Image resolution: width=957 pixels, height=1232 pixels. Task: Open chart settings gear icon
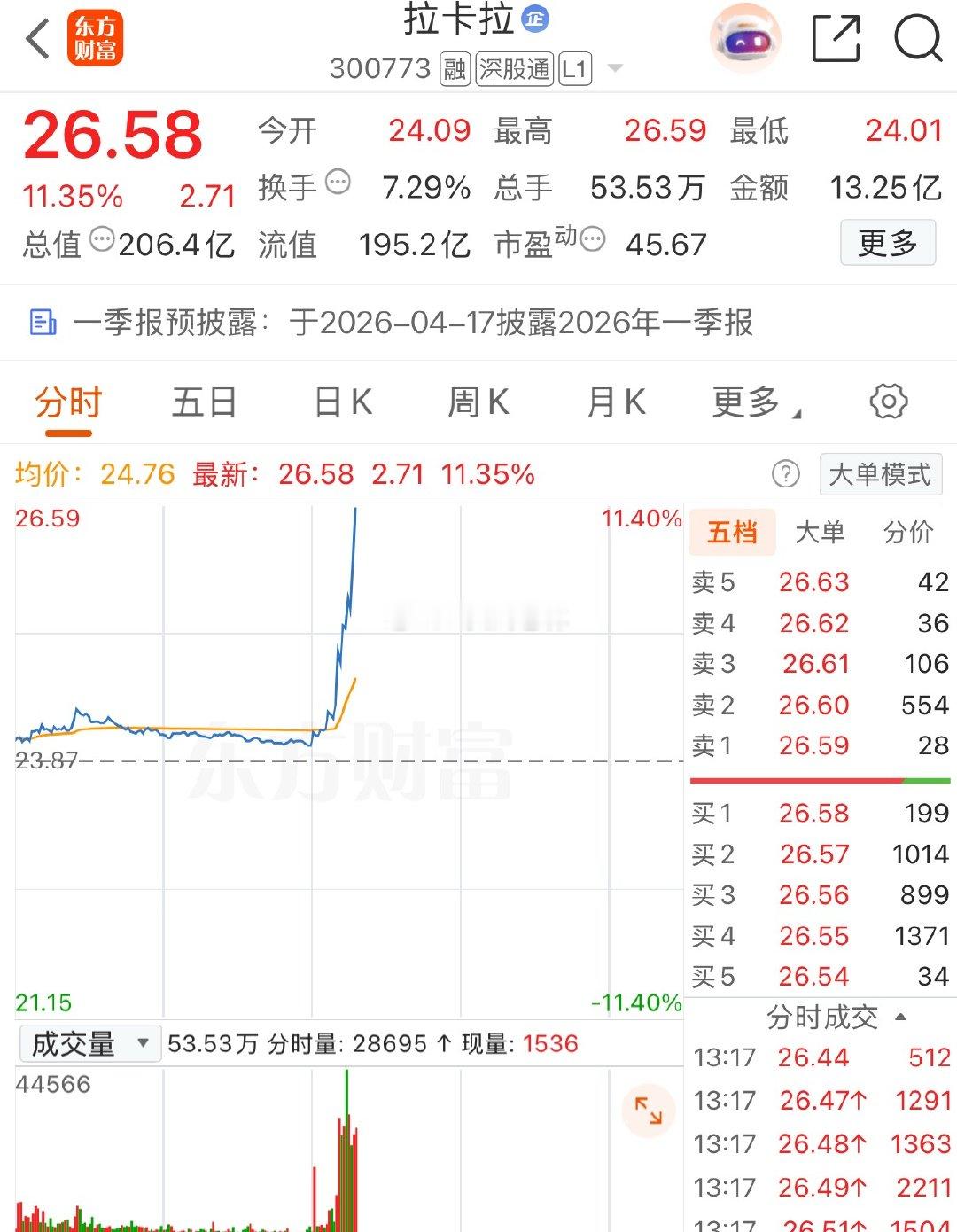click(x=885, y=402)
